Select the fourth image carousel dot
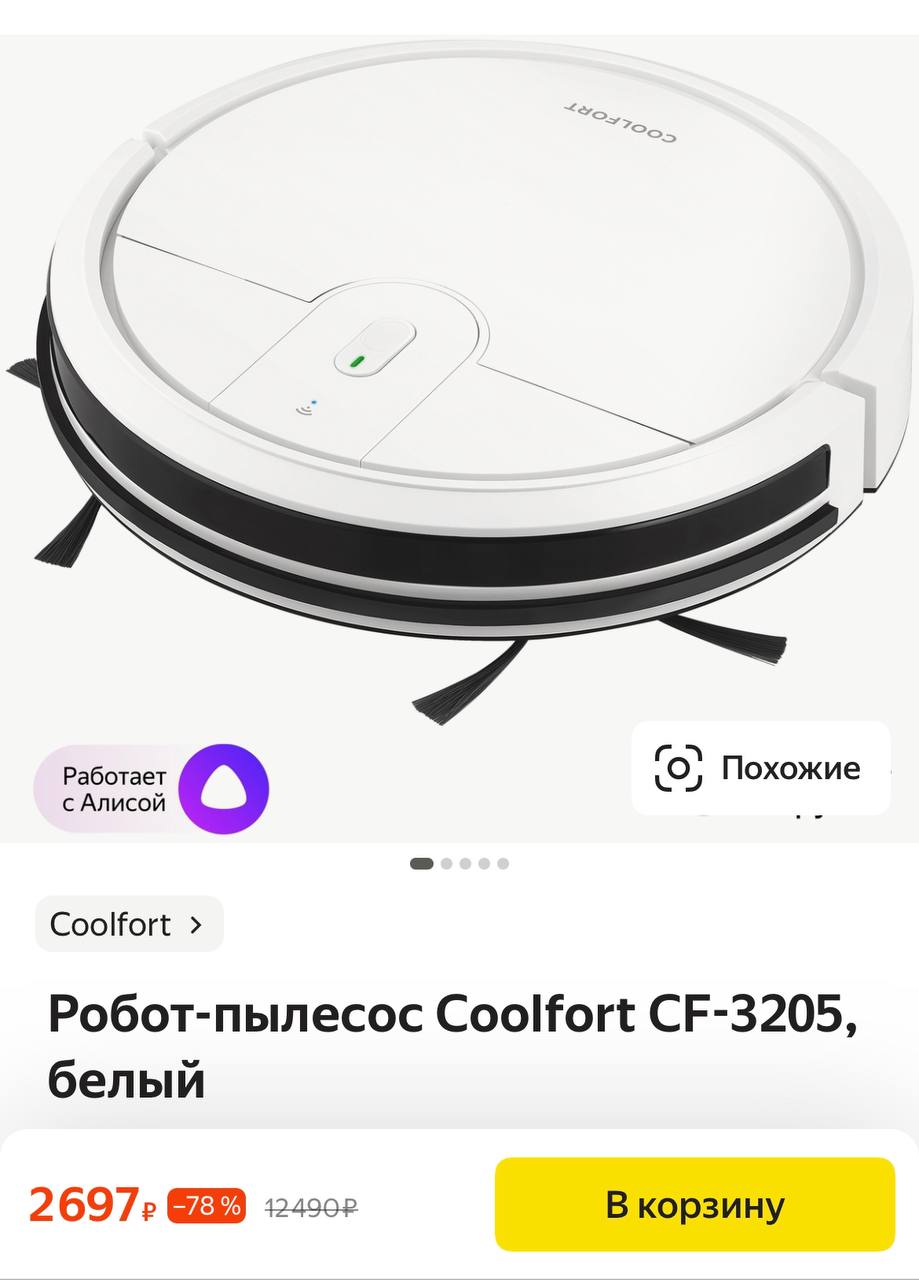 click(x=482, y=862)
